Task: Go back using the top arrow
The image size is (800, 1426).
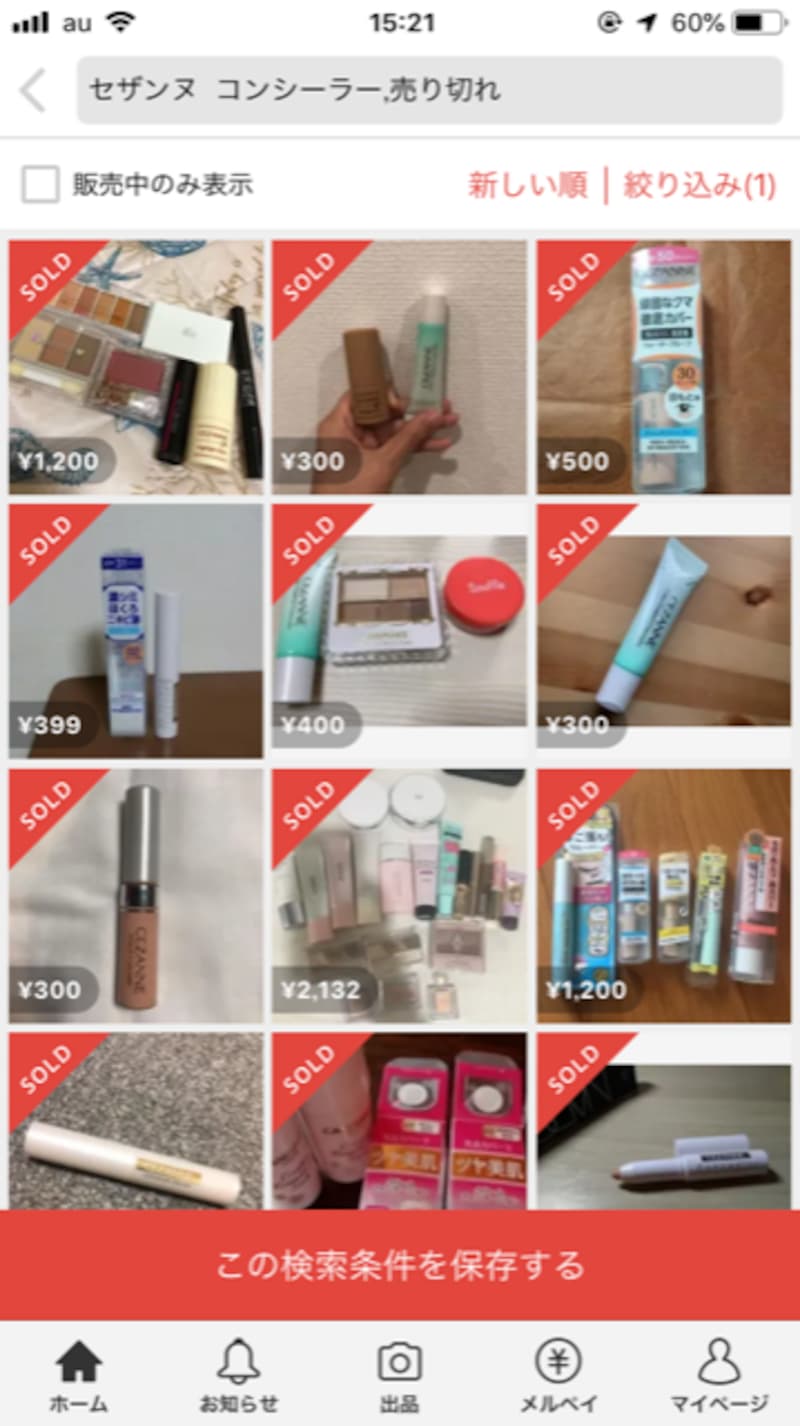Action: tap(33, 91)
